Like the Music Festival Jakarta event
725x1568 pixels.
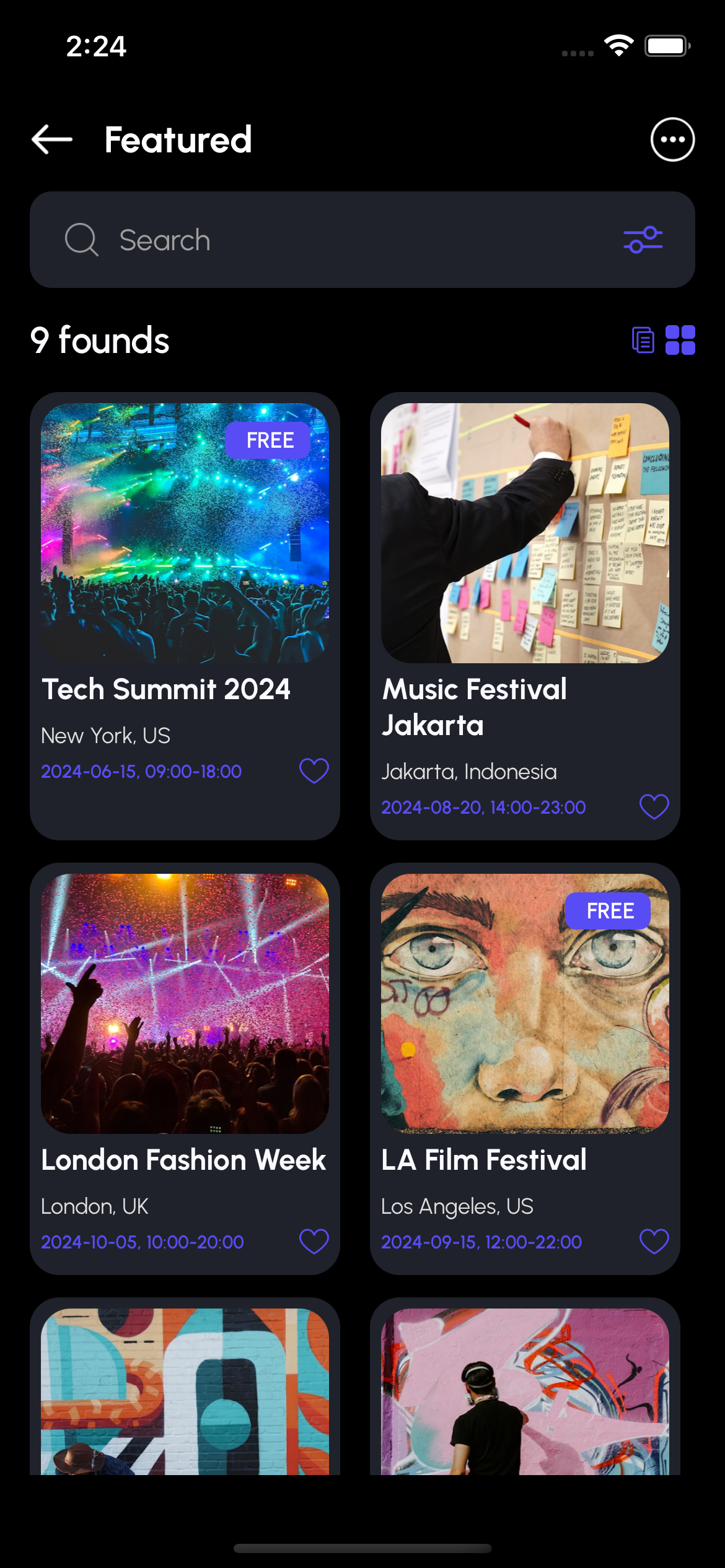(654, 807)
